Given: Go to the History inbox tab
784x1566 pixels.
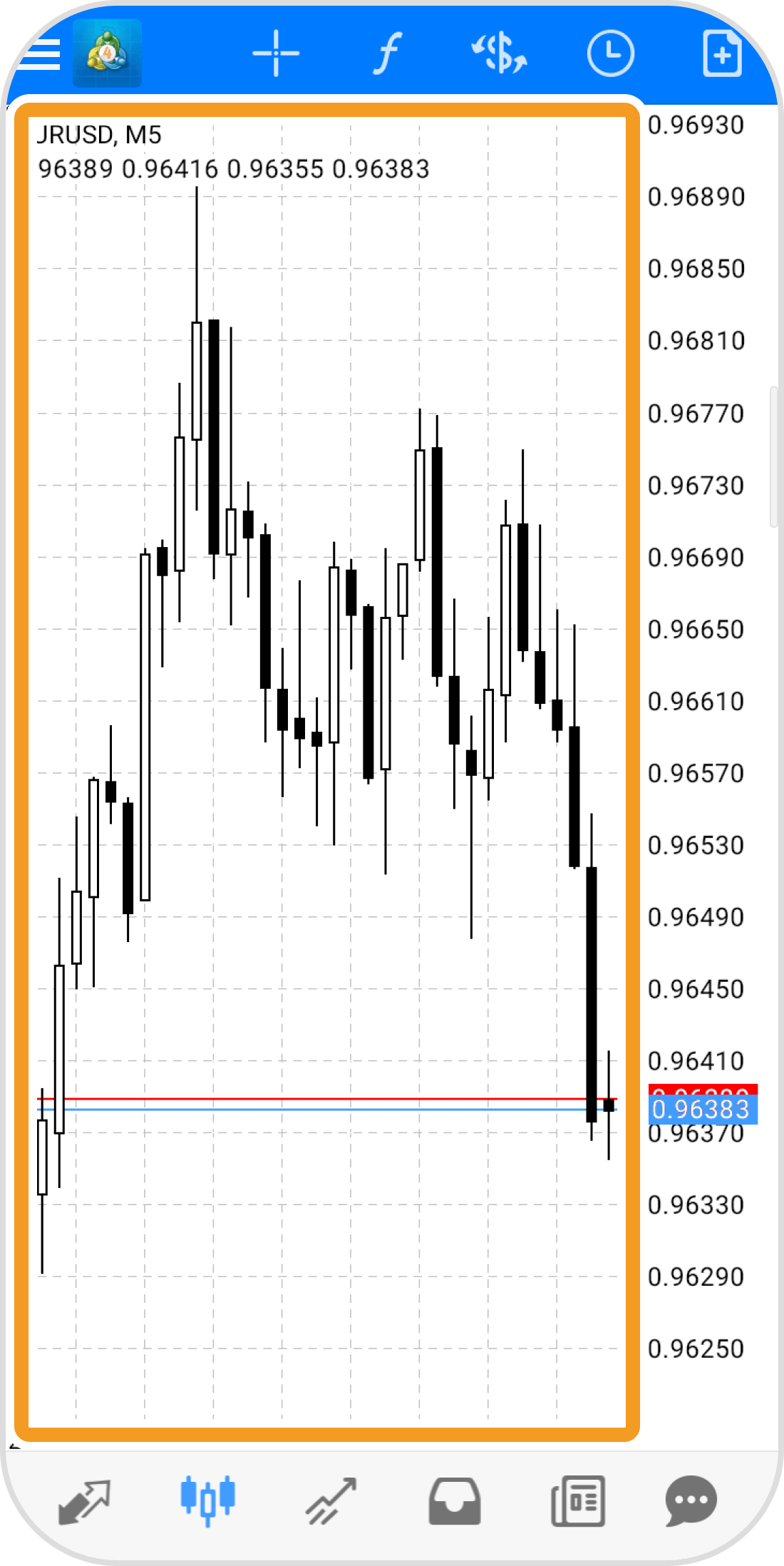Looking at the screenshot, I should tap(454, 1501).
